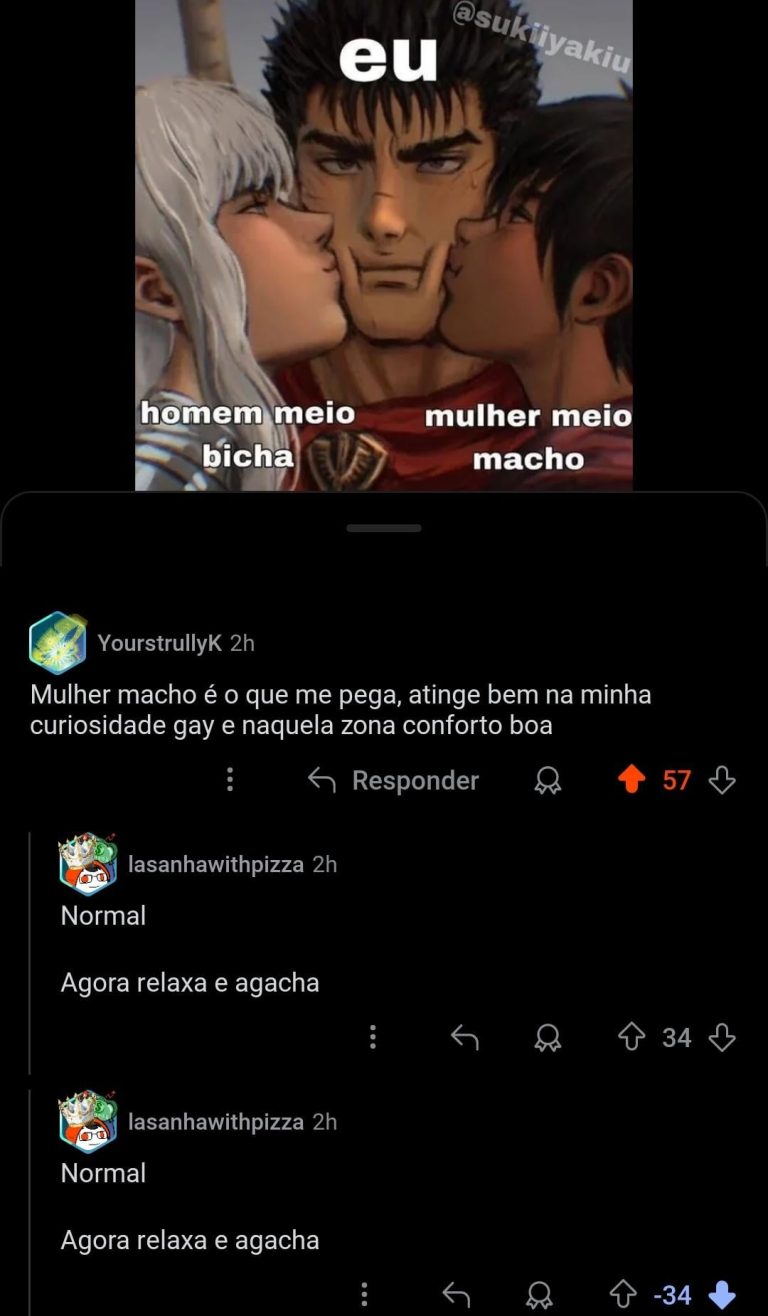The width and height of the screenshot is (768, 1316).
Task: Upvote lasanhawithpizza's reply showing -34 votes
Action: coord(623,1296)
